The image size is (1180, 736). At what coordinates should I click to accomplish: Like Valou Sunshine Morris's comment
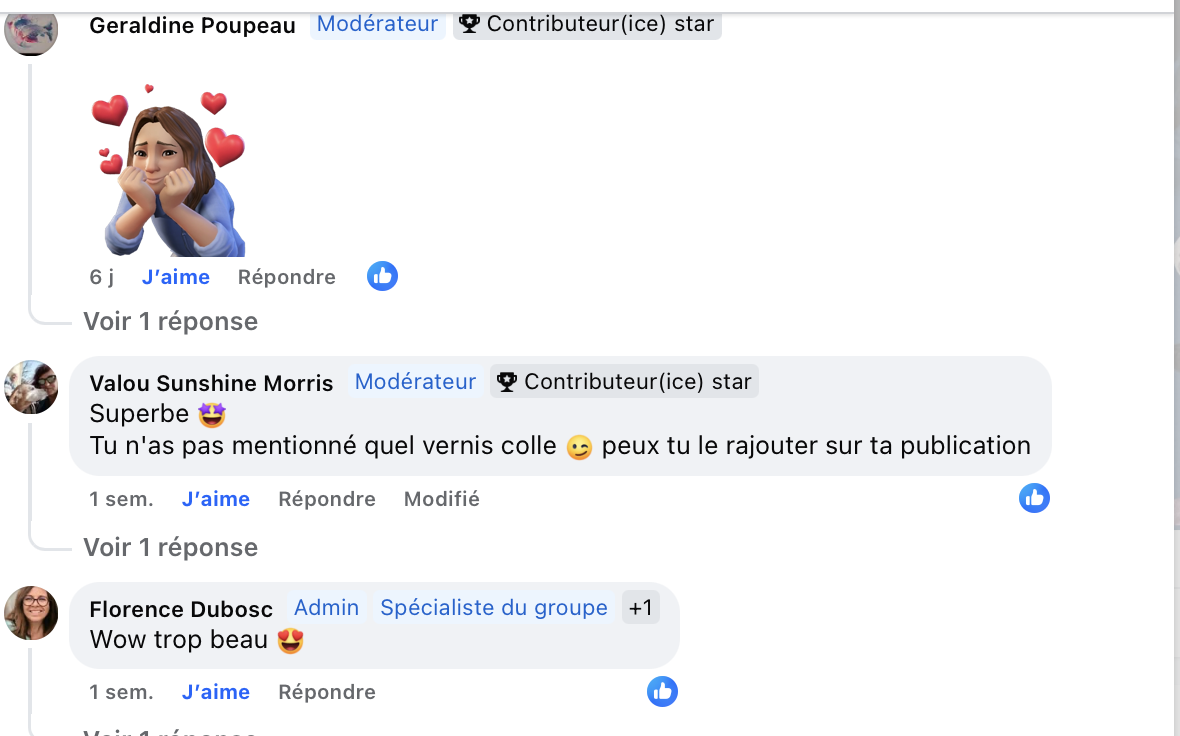coord(216,499)
